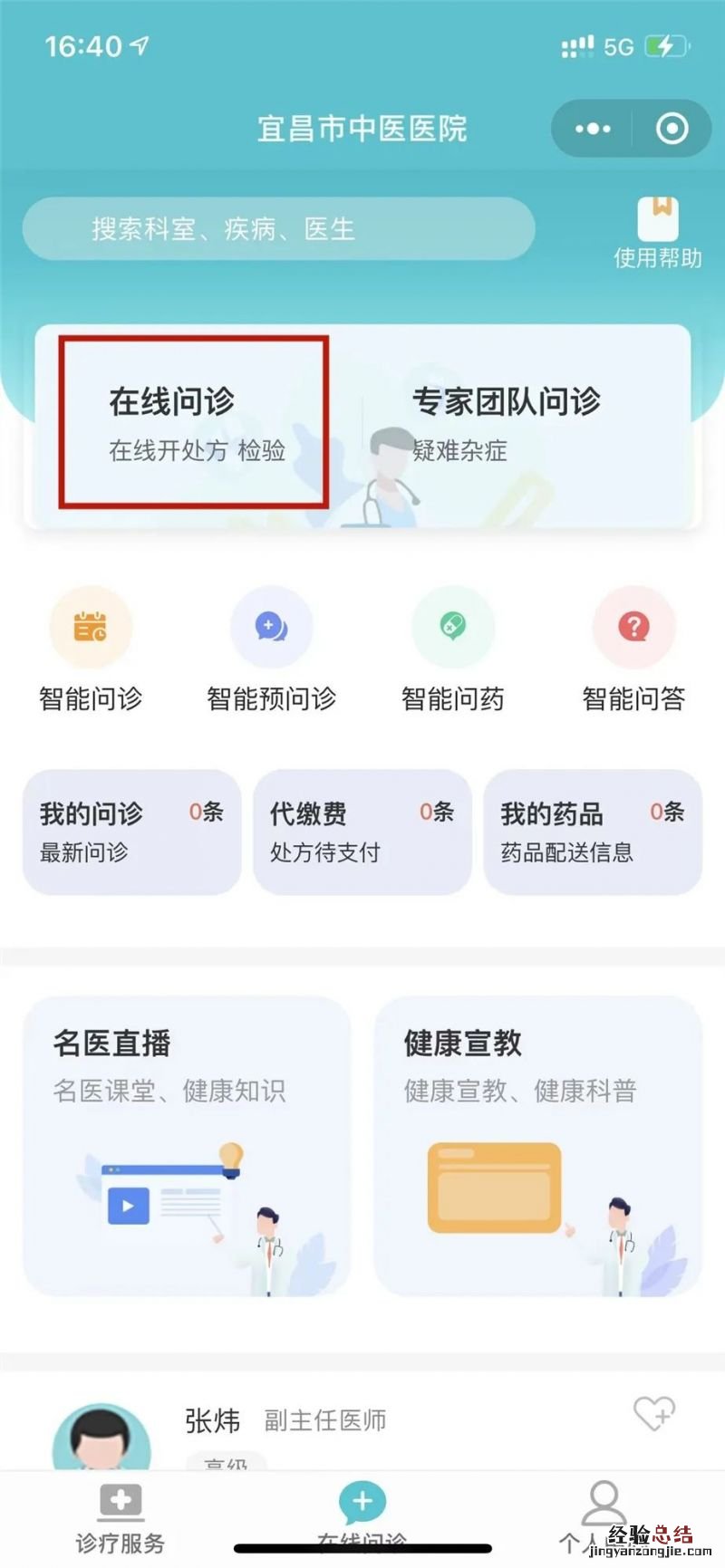
Task: Open 代缴费 pending prescription payments
Action: [x=362, y=832]
